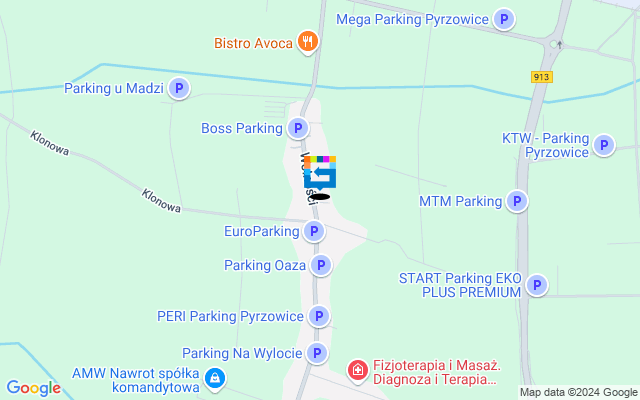This screenshot has height=400, width=640.
Task: Tap the MTM Parking pin
Action: click(517, 202)
